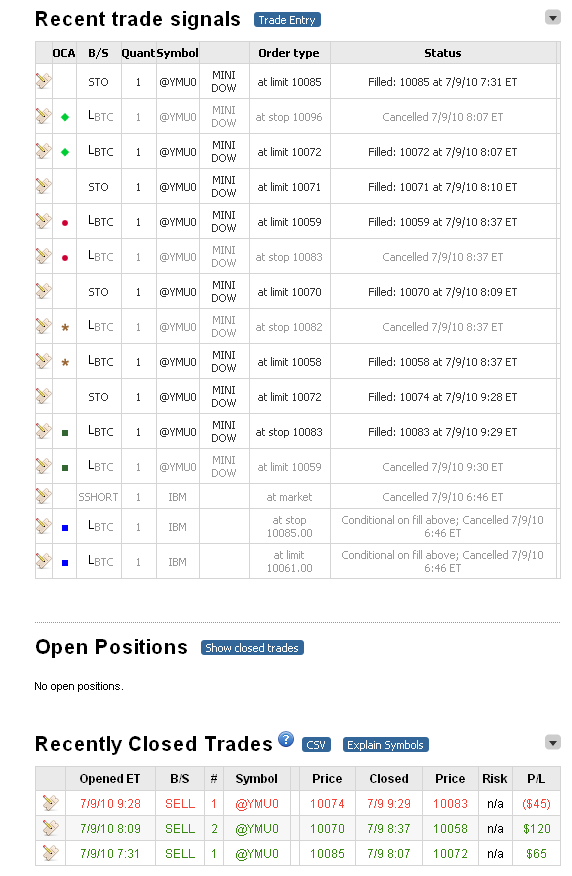Image resolution: width=572 pixels, height=876 pixels.
Task: Open the Trade Entry button
Action: (x=287, y=20)
